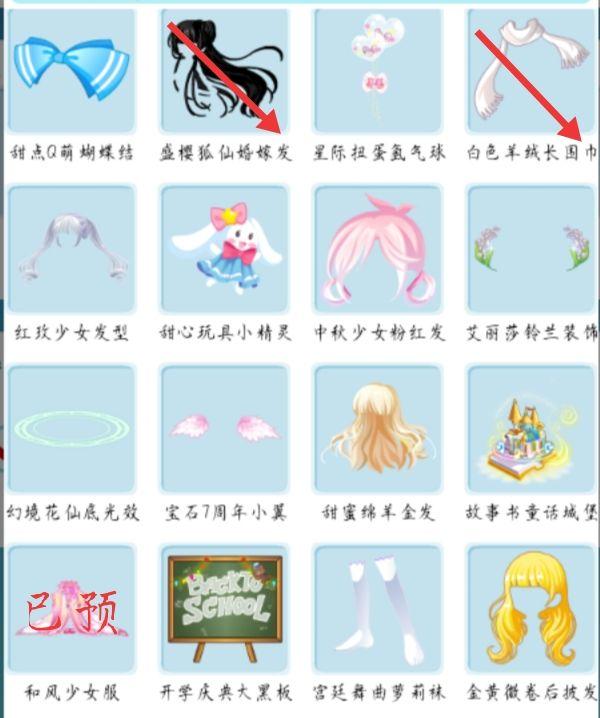This screenshot has height=718, width=600.
Task: Open the 星际扭蛋氢气球 balloon item
Action: (377, 70)
